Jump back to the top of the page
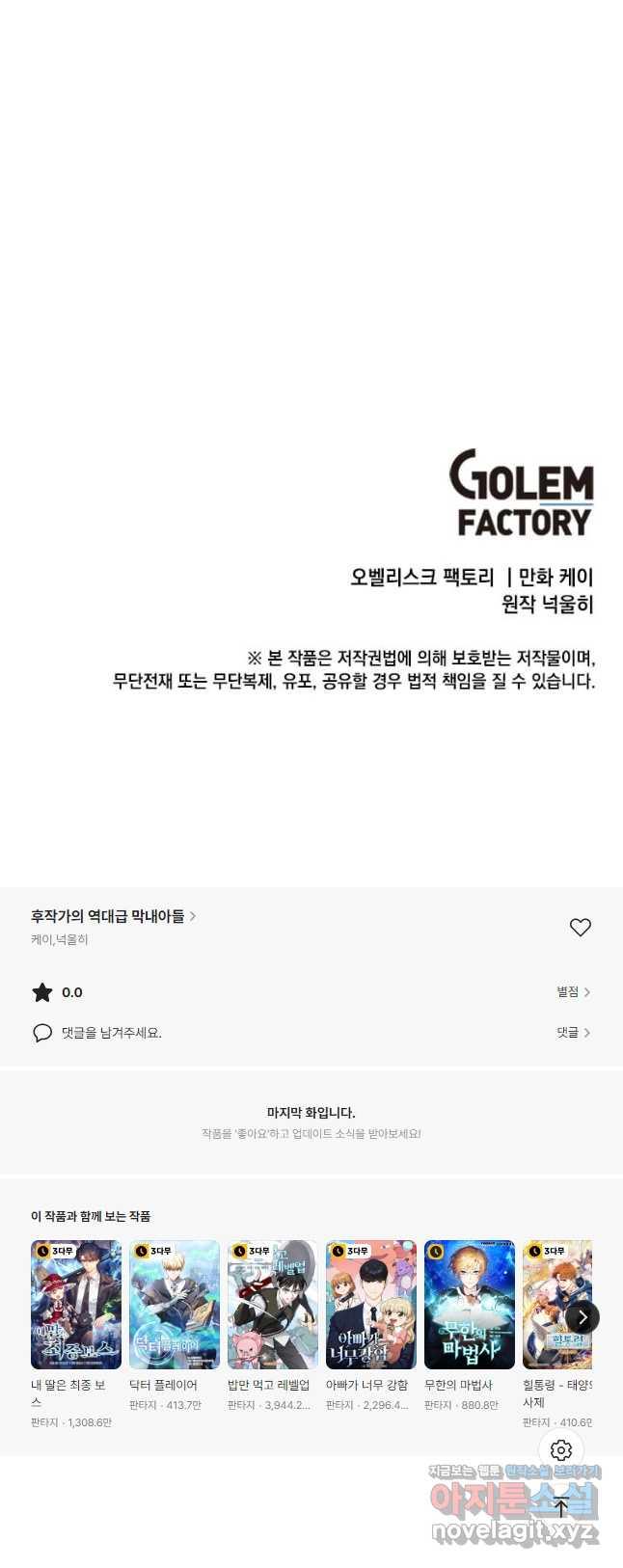Viewport: 623px width, 1568px height. tap(561, 1506)
